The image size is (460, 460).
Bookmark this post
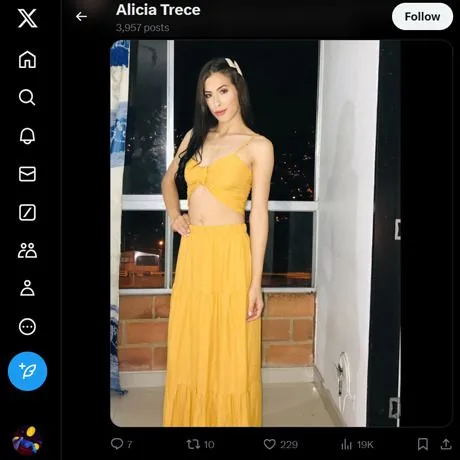[x=423, y=444]
